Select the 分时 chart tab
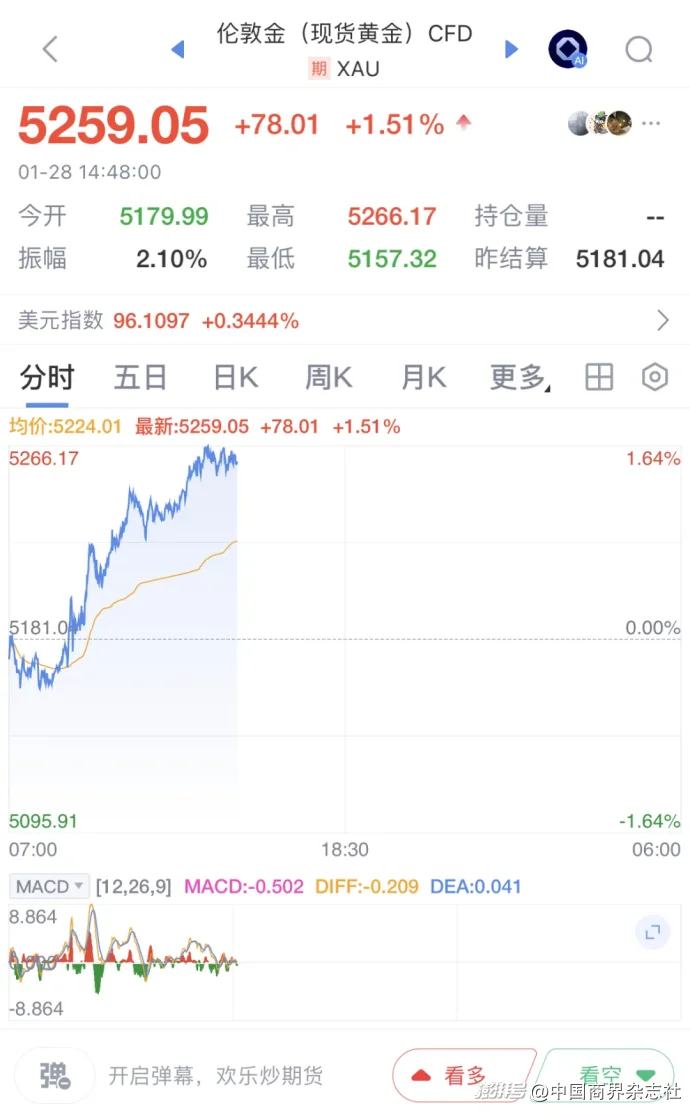The width and height of the screenshot is (690, 1112). [47, 378]
